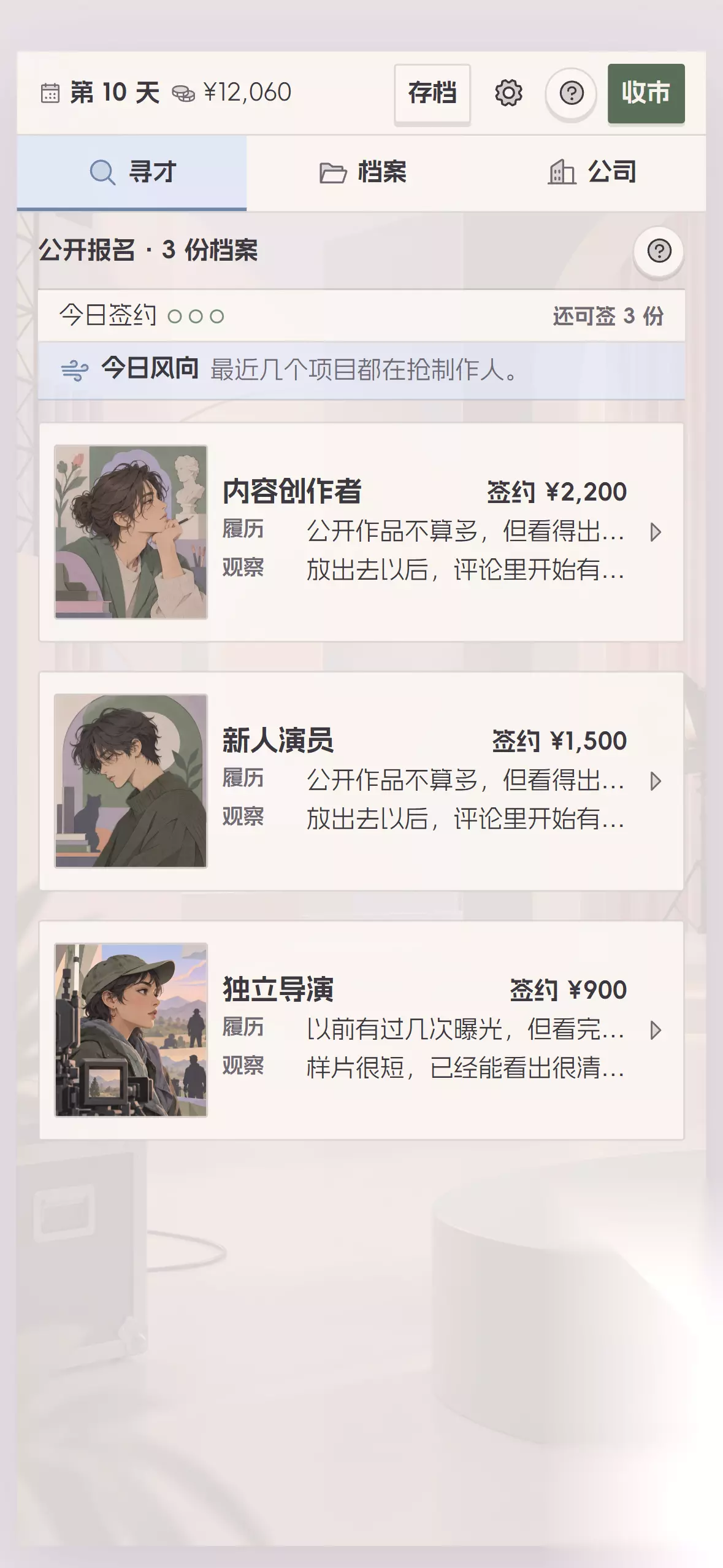This screenshot has width=723, height=1568.
Task: Switch to the 公司 tab
Action: (x=591, y=172)
